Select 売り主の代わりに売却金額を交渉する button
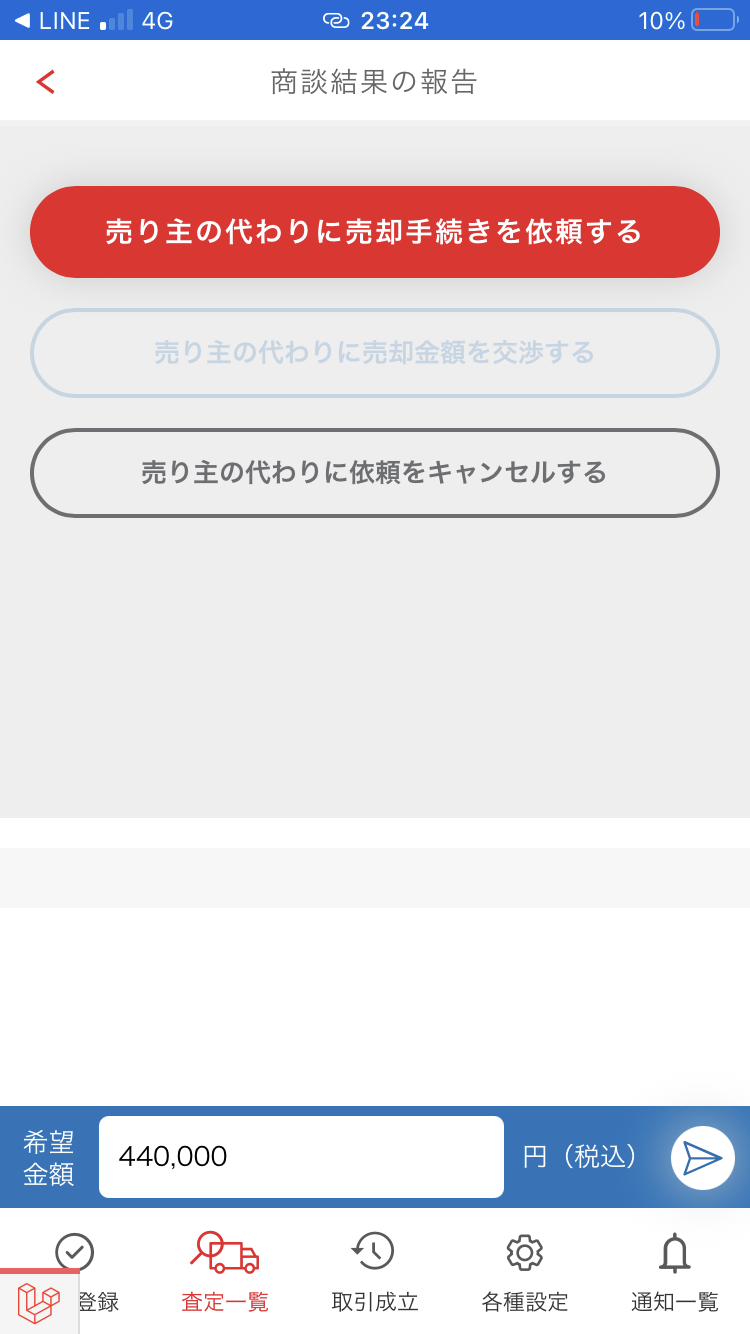Viewport: 750px width, 1334px height. (375, 353)
